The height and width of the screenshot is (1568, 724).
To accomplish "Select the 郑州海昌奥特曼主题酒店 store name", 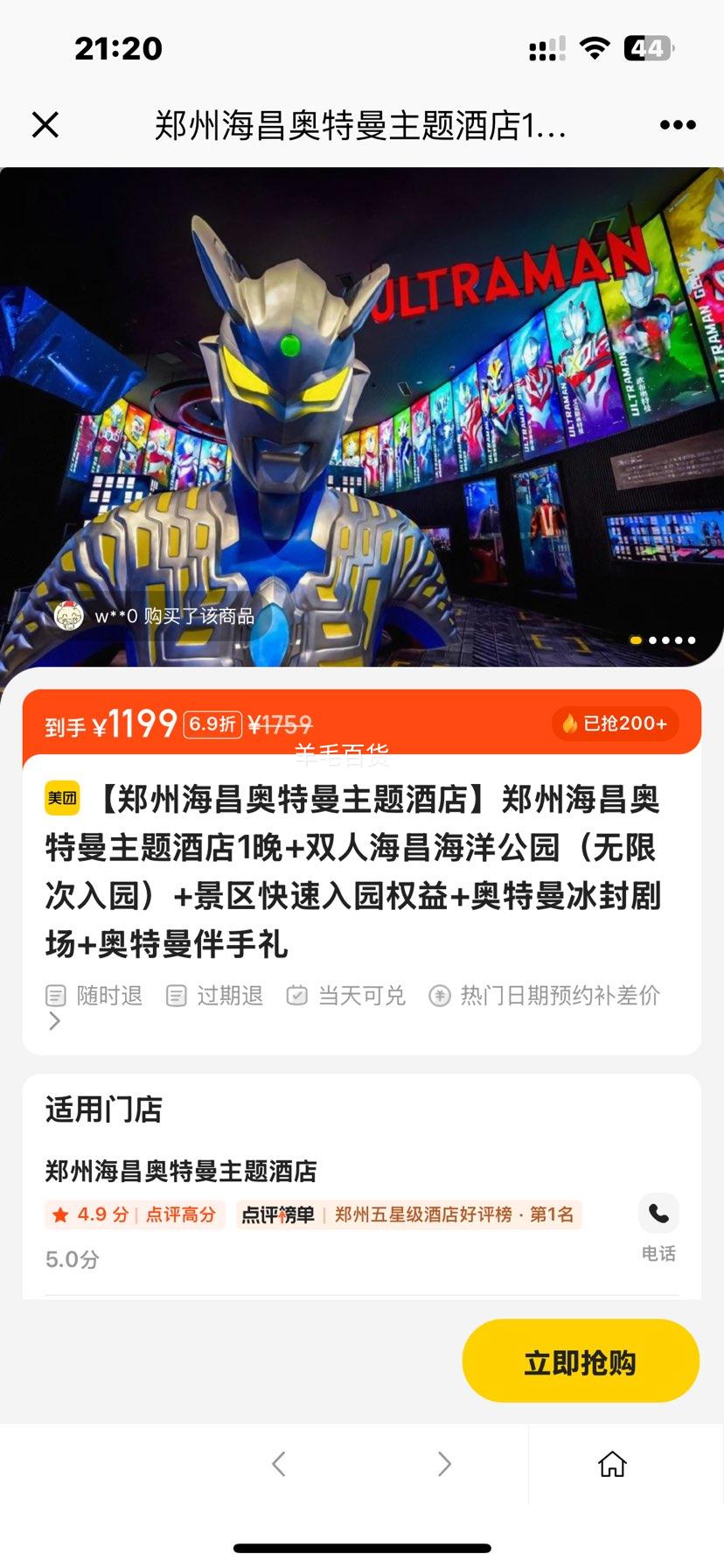I will click(180, 1169).
